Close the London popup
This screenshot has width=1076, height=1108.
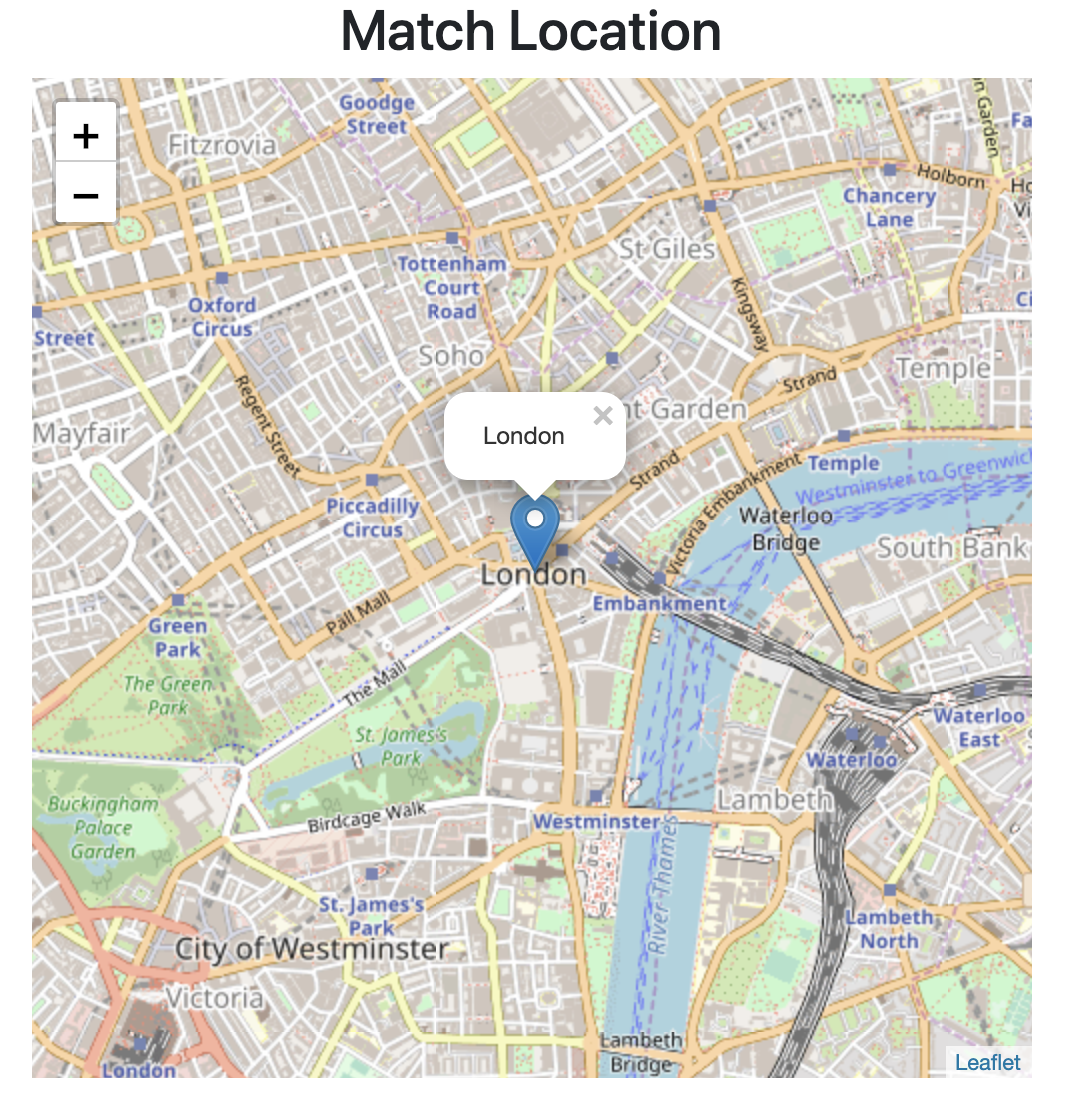click(x=602, y=416)
